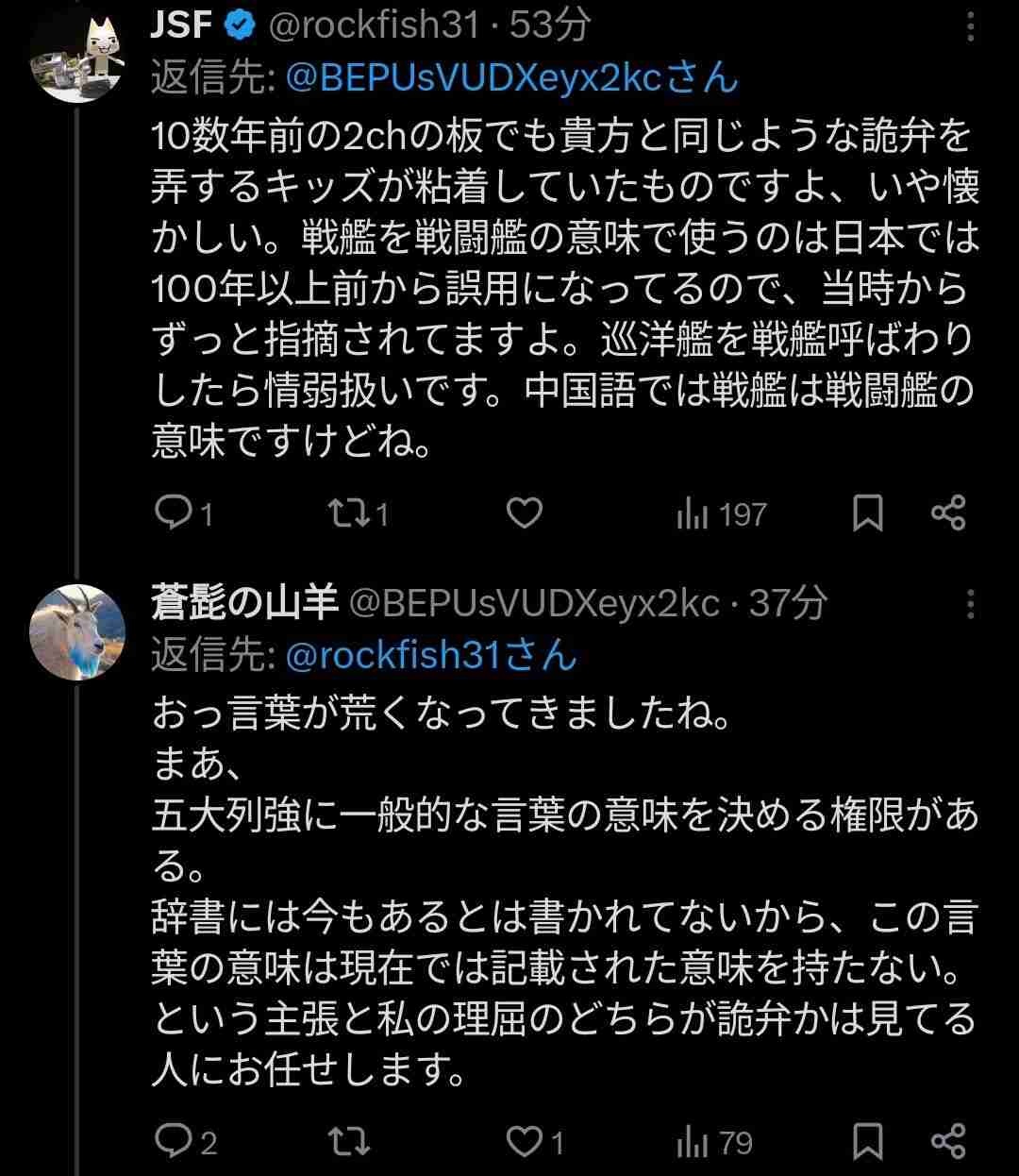This screenshot has width=1019, height=1176.
Task: Open overflow menu on 蒼髭の山羊's tweet
Action: tap(971, 604)
